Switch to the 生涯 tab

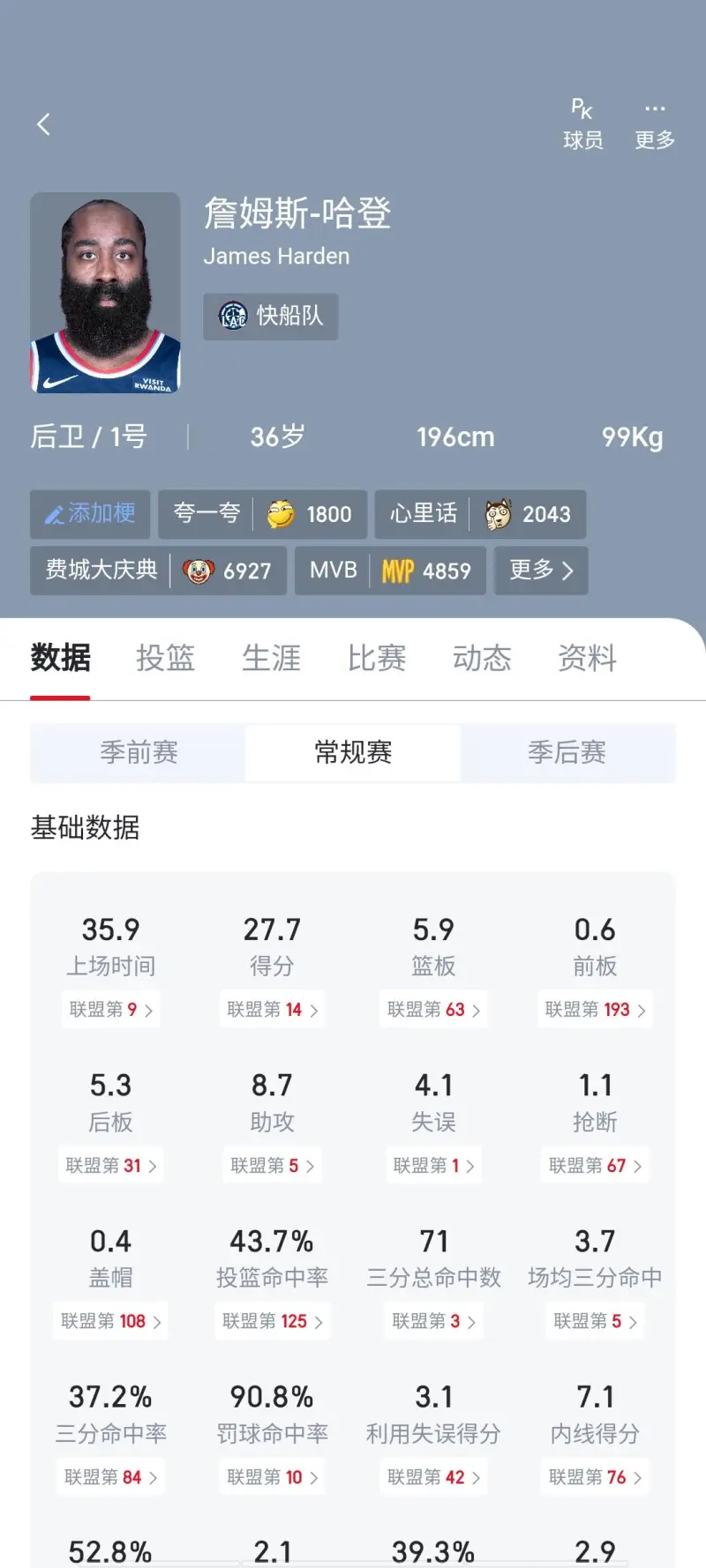pyautogui.click(x=271, y=658)
